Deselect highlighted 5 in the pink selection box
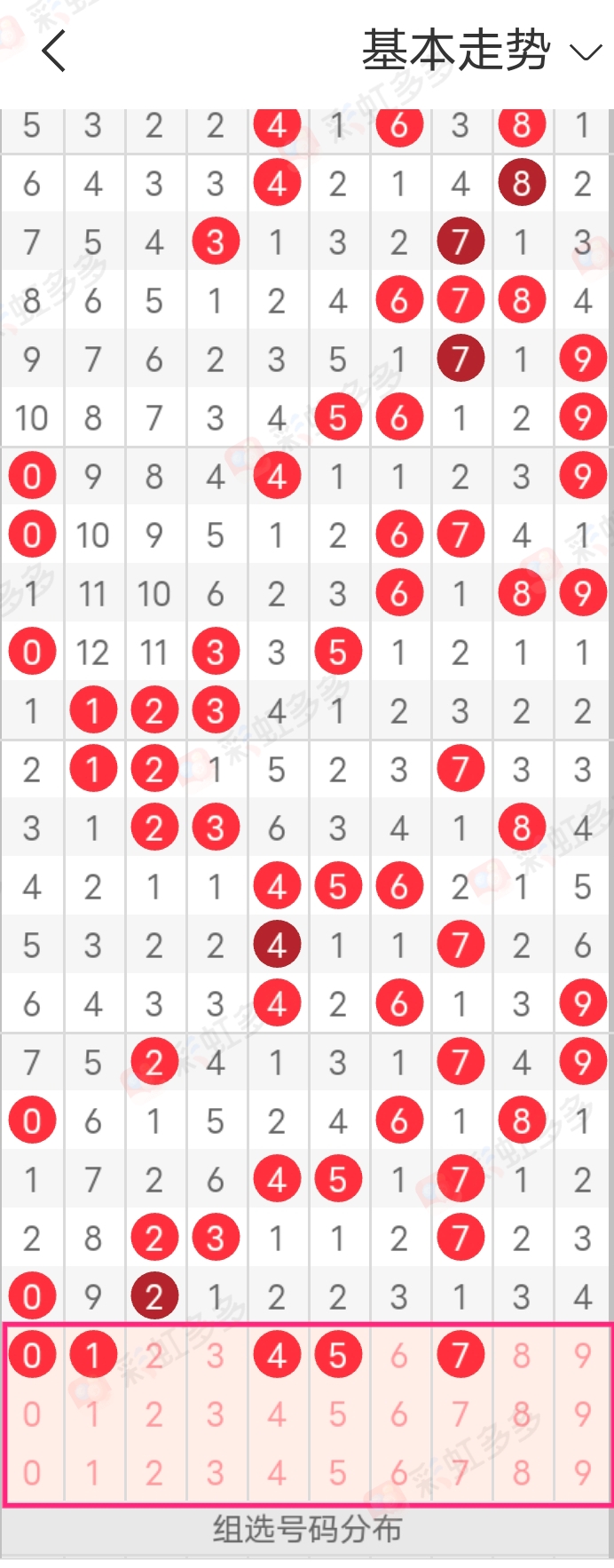614x1568 pixels. (x=338, y=1355)
